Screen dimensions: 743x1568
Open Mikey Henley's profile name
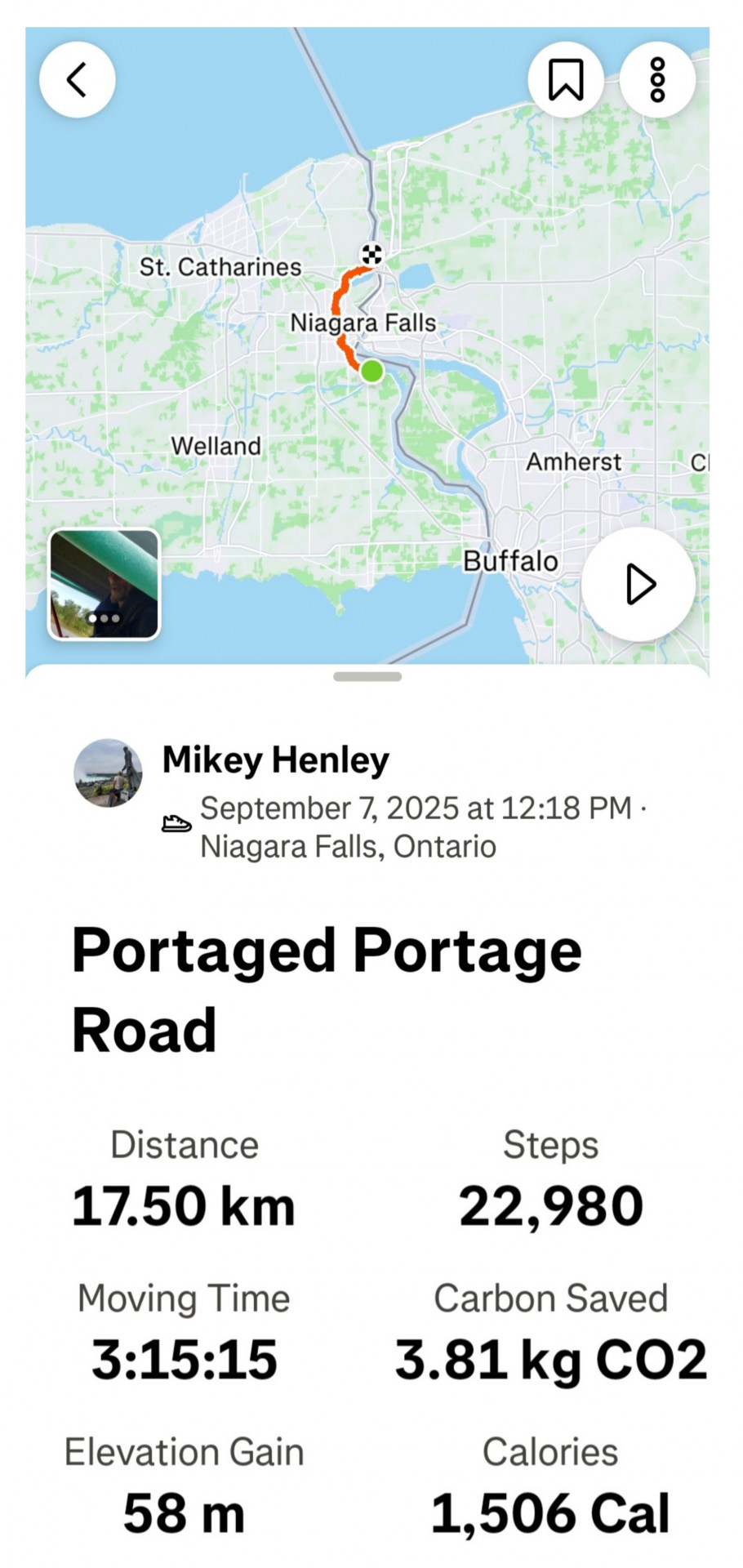[276, 759]
